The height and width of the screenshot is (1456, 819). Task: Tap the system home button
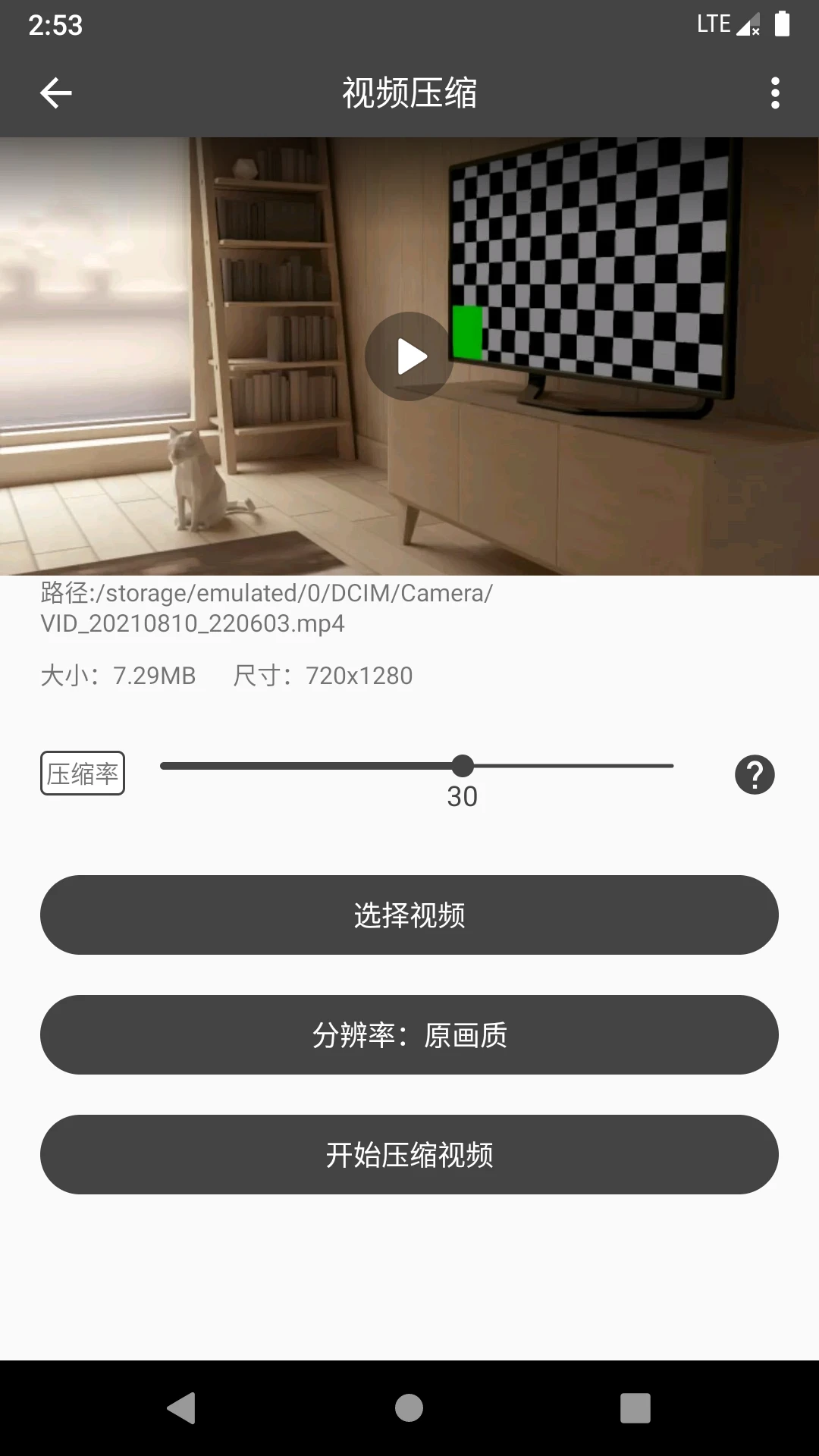409,1408
